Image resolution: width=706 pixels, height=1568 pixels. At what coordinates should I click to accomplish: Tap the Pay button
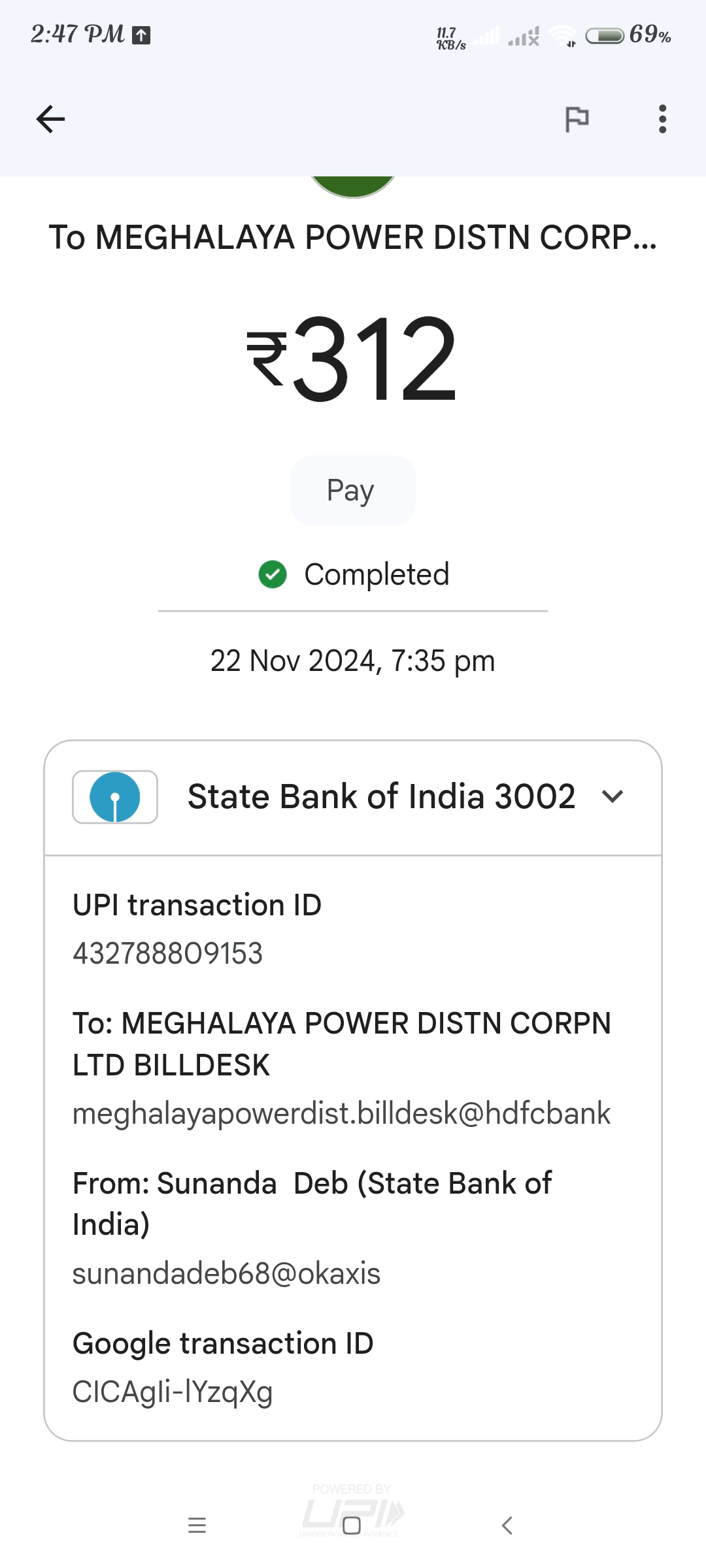(x=352, y=490)
